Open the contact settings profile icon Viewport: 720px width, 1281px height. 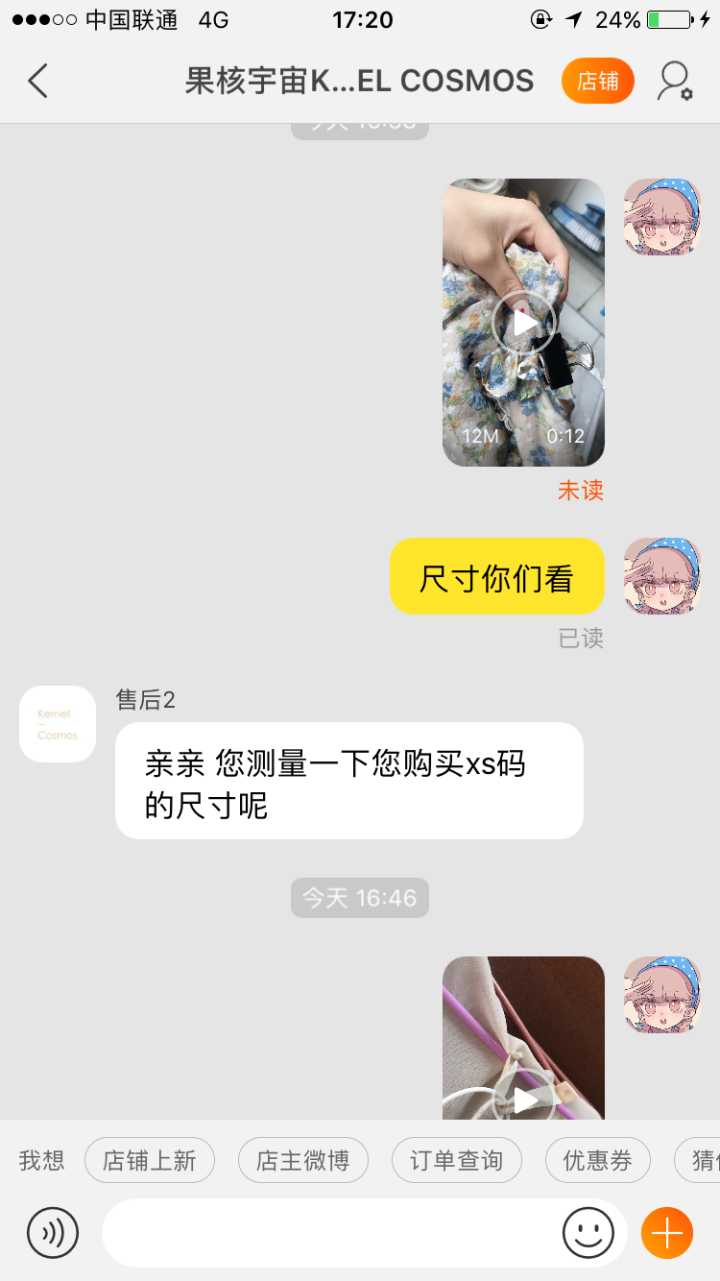click(674, 81)
